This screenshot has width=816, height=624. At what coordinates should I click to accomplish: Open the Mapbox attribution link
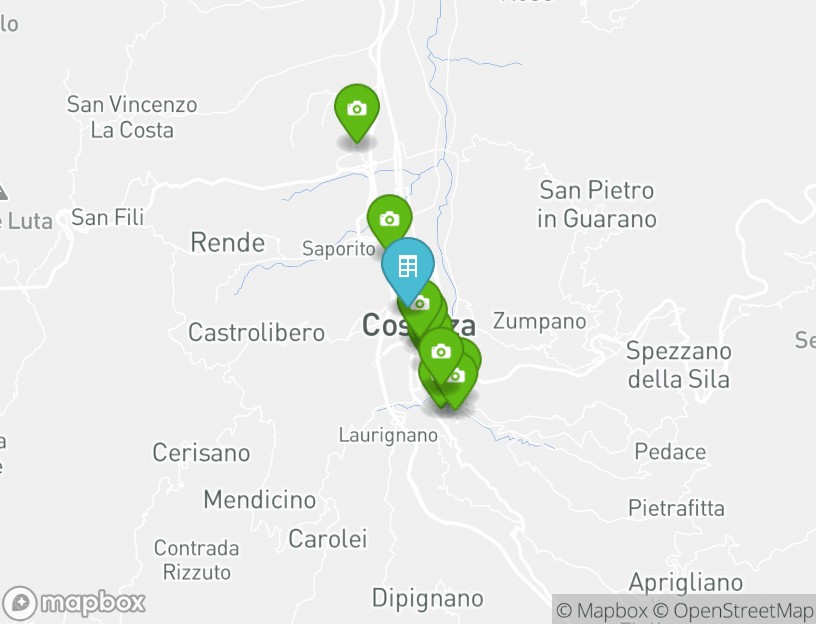coord(602,610)
